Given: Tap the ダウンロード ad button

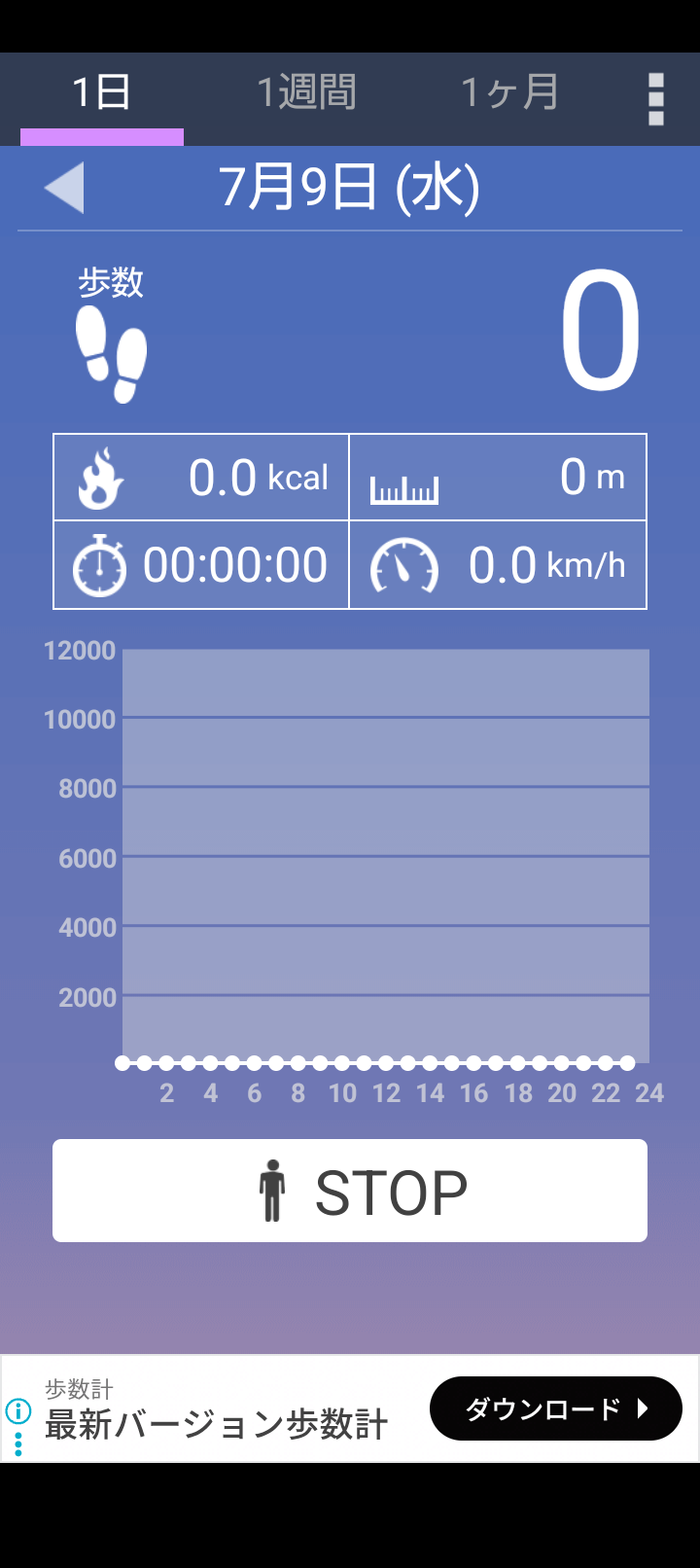Looking at the screenshot, I should click(x=556, y=1408).
